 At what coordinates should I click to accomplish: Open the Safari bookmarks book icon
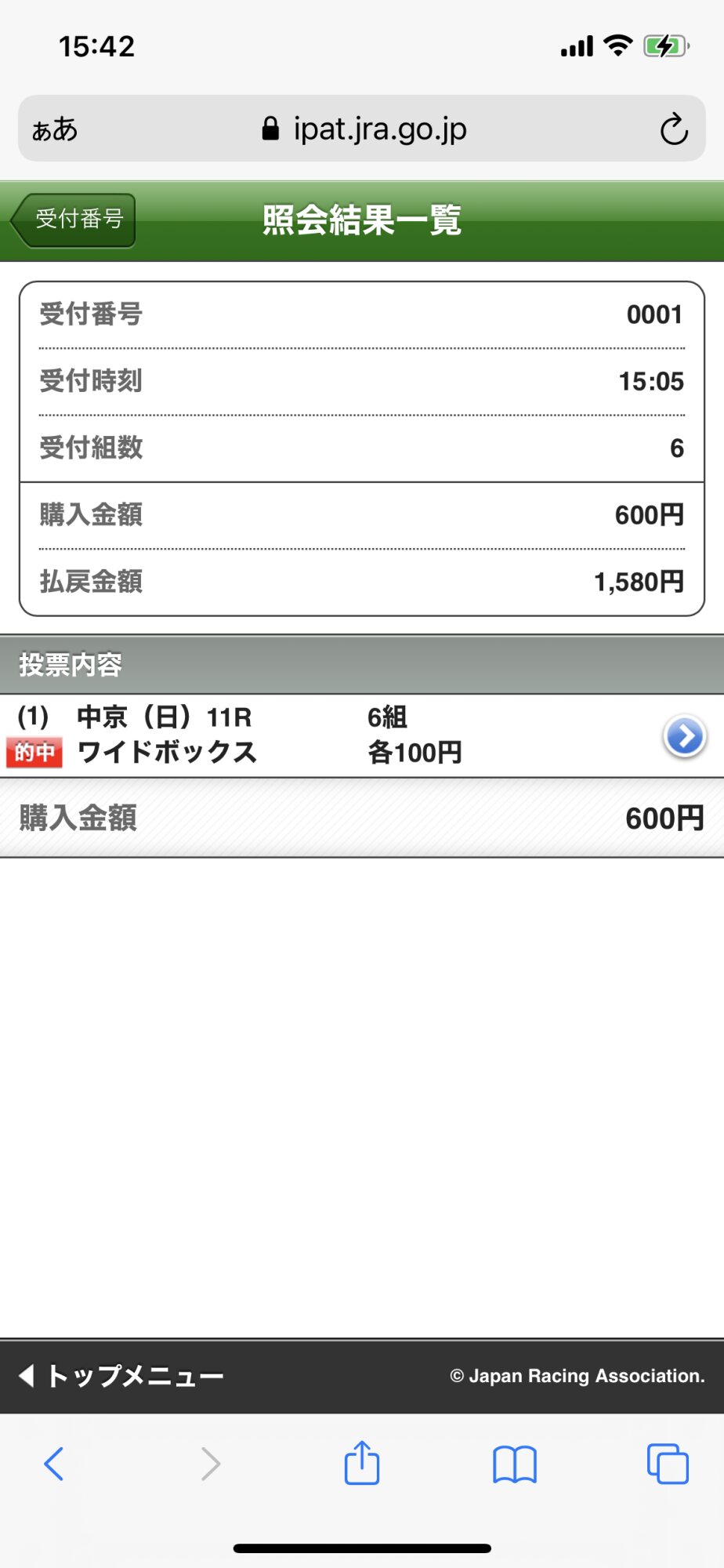click(x=515, y=1464)
